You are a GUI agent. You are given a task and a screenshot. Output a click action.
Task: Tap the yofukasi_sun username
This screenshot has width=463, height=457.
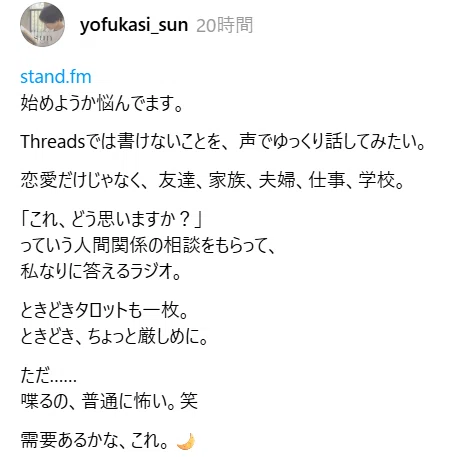(x=134, y=25)
